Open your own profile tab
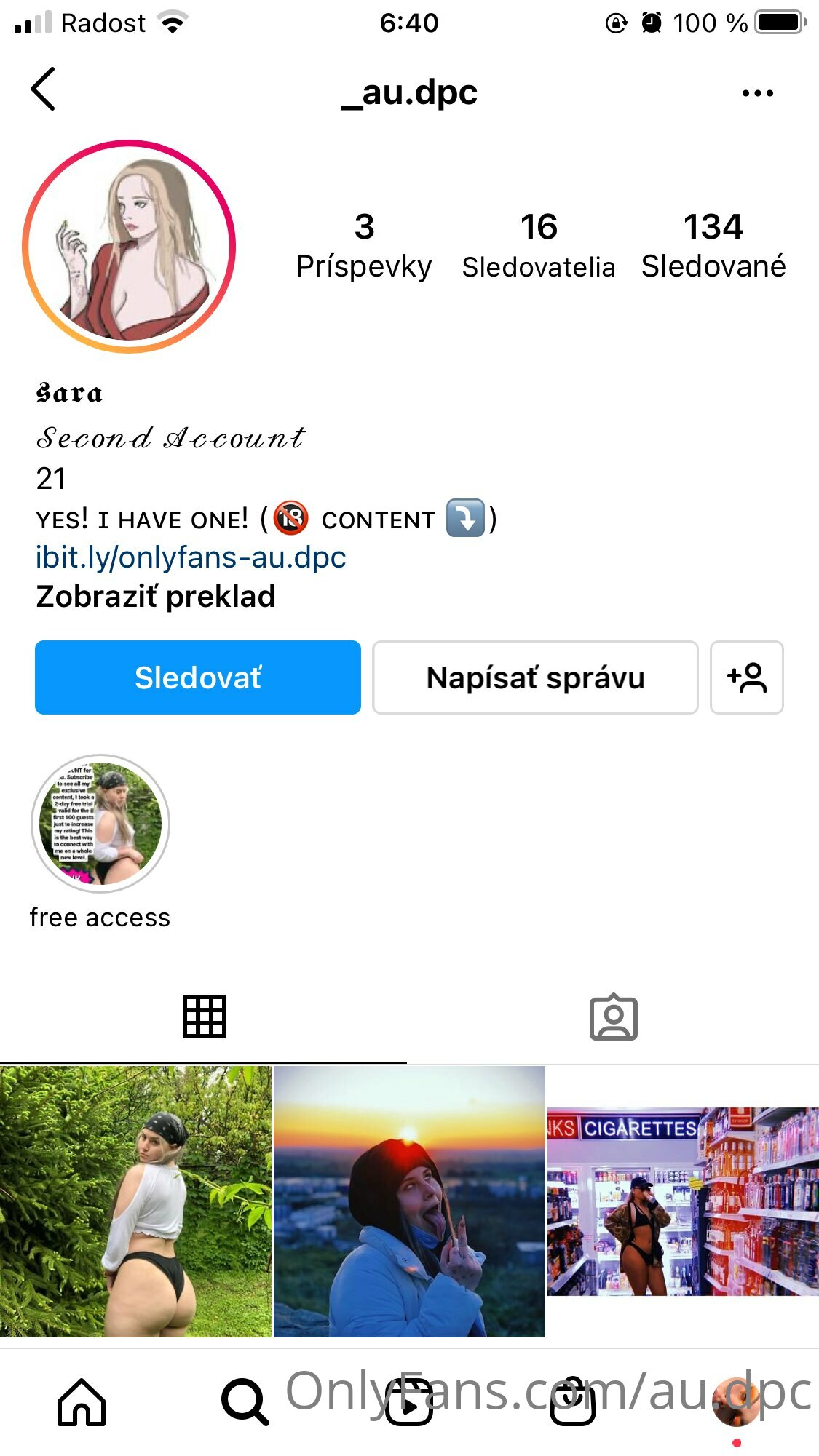 click(x=737, y=1401)
